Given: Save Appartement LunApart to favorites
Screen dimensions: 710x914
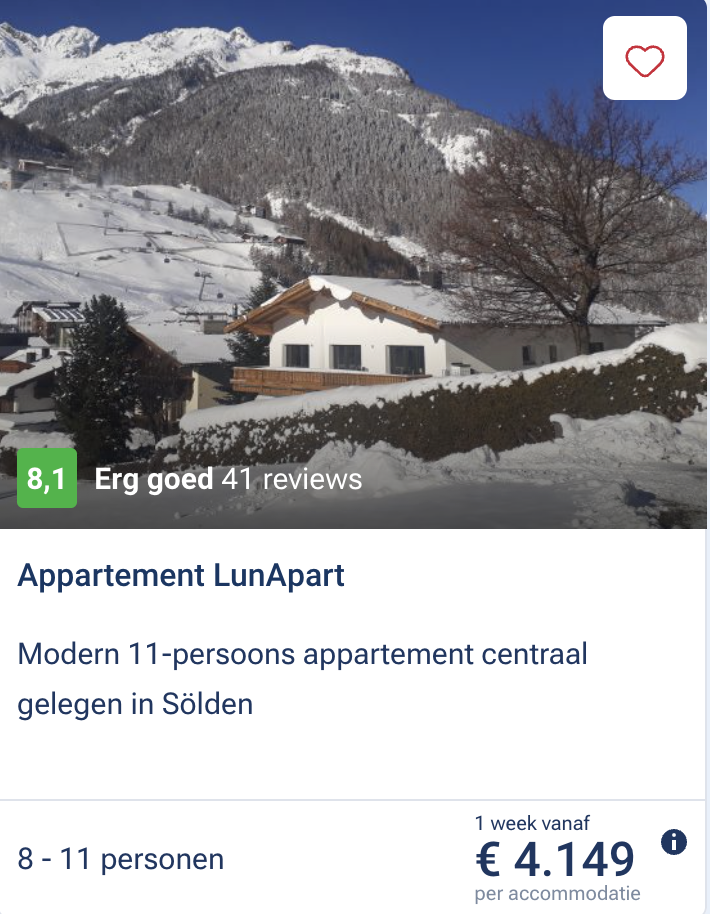Looking at the screenshot, I should tap(645, 59).
